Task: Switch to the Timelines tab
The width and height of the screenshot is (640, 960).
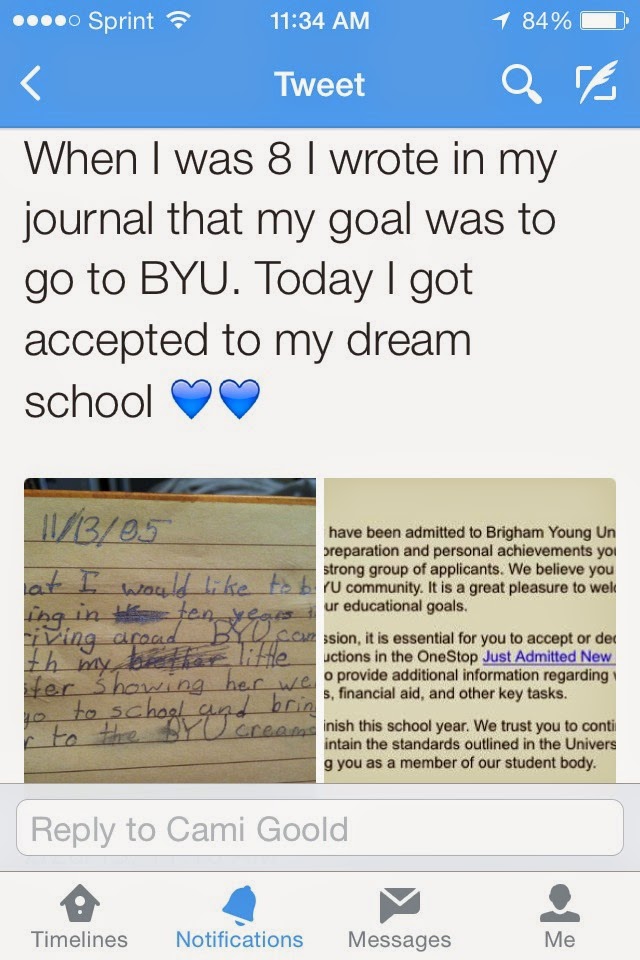Action: coord(80,918)
